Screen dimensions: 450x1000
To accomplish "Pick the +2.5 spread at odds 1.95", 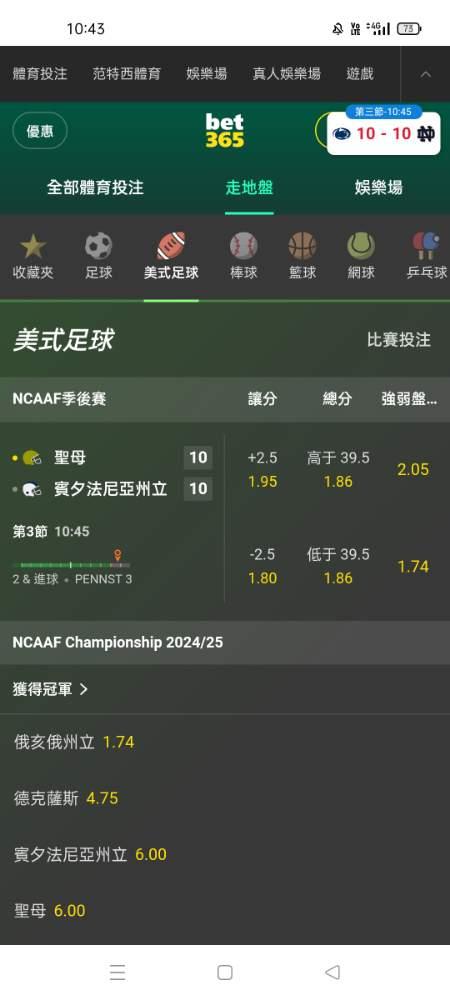I will tap(263, 469).
